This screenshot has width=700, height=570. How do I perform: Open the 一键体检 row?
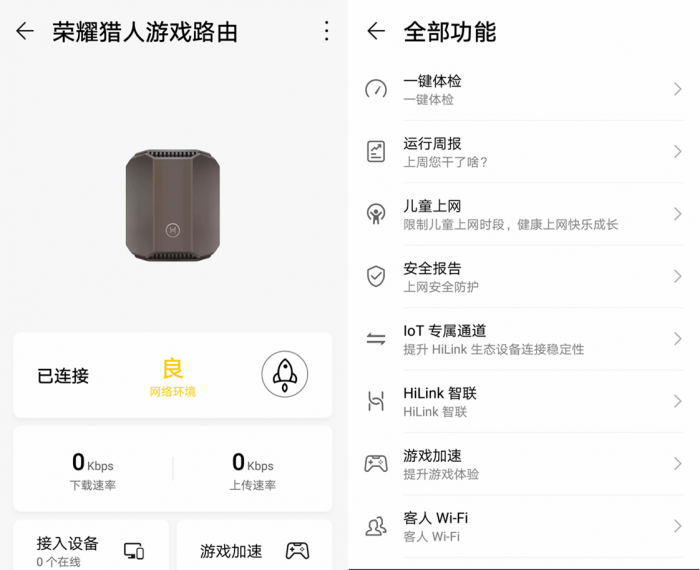point(523,89)
